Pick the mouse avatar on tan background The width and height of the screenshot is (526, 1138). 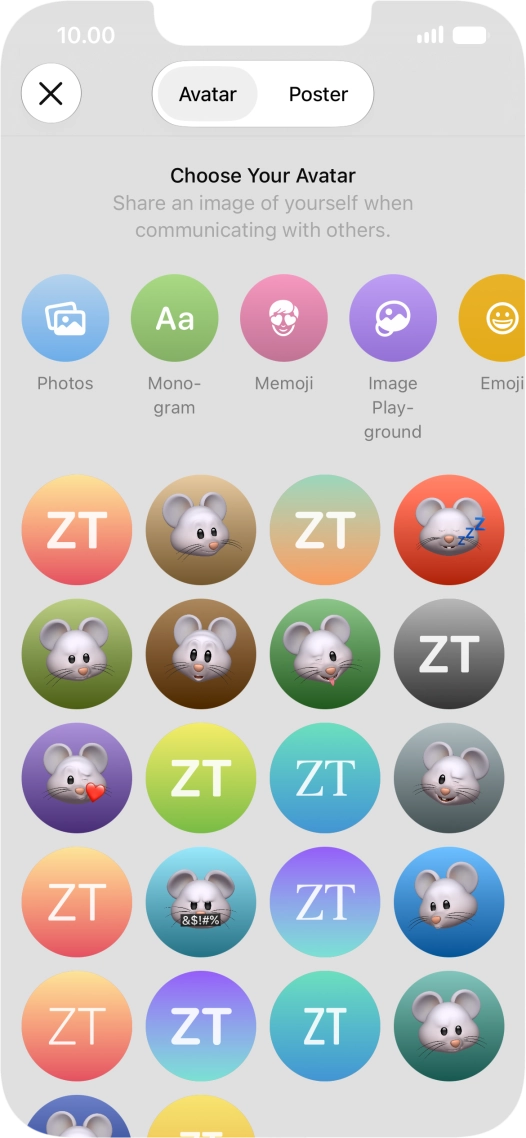coord(201,530)
